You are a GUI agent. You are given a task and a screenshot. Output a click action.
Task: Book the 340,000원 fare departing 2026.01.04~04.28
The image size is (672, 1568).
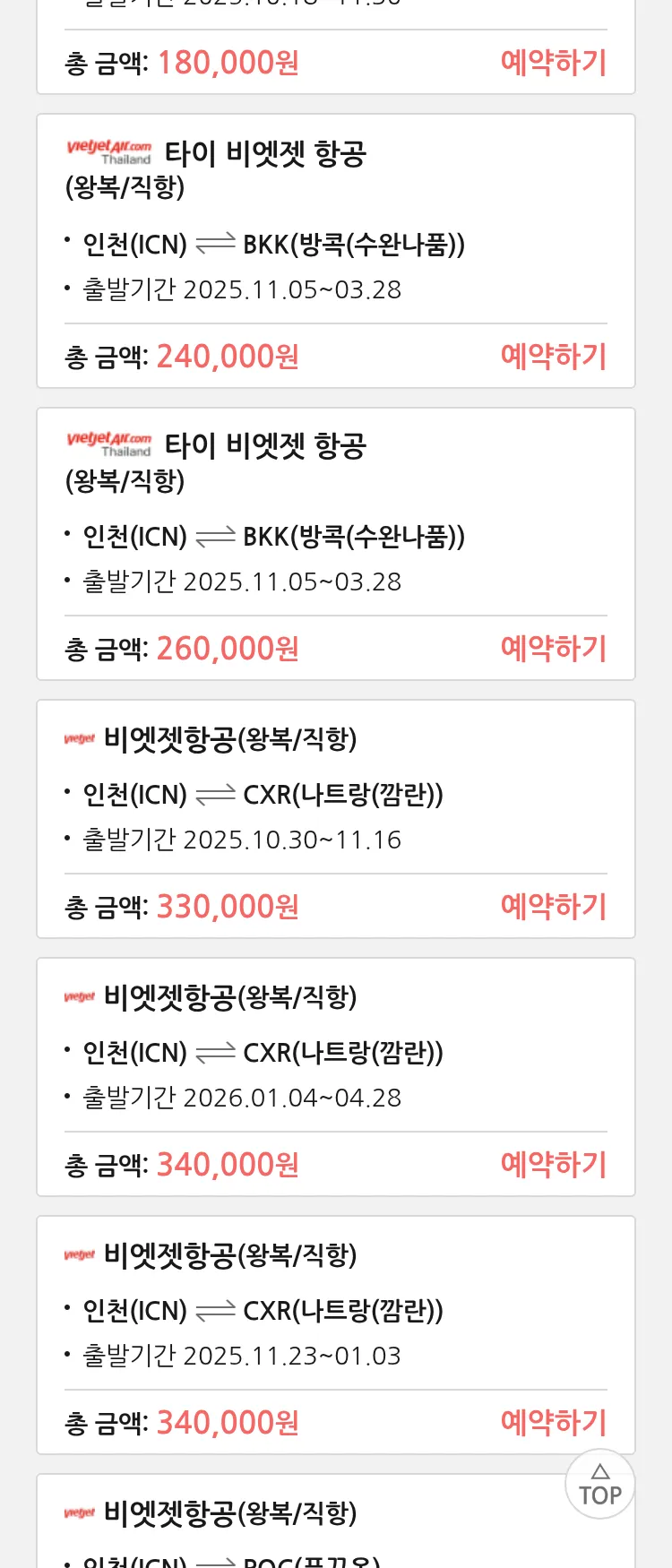(553, 1165)
